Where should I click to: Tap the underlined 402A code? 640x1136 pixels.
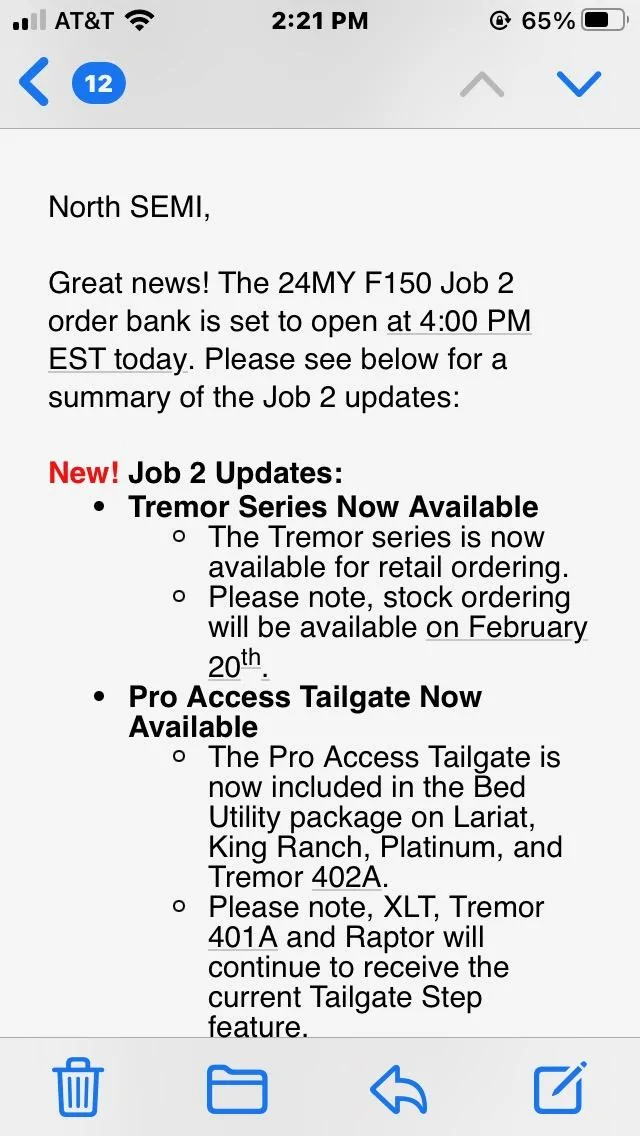pos(349,877)
